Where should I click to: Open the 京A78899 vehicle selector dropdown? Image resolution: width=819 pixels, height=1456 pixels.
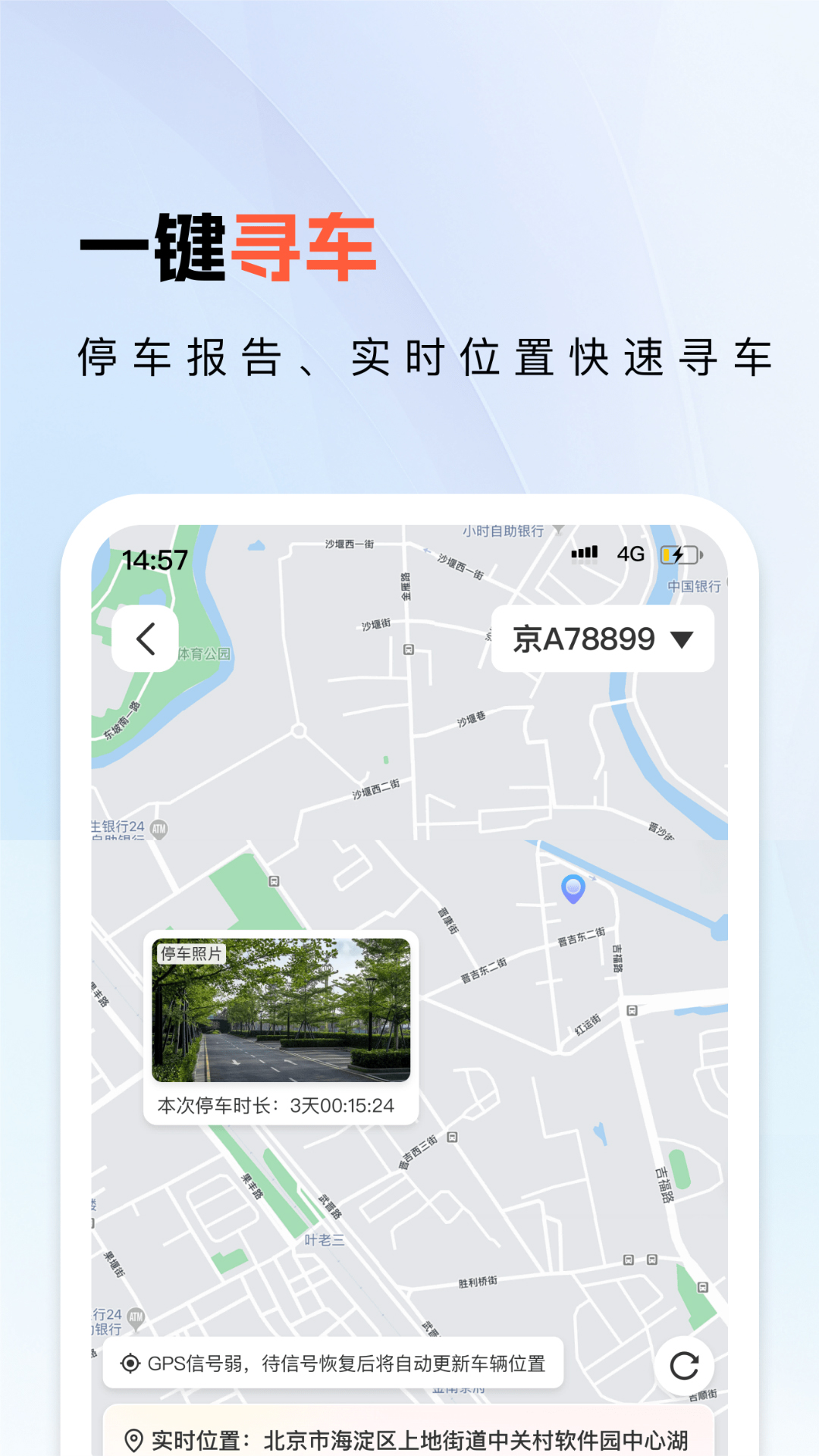click(603, 639)
